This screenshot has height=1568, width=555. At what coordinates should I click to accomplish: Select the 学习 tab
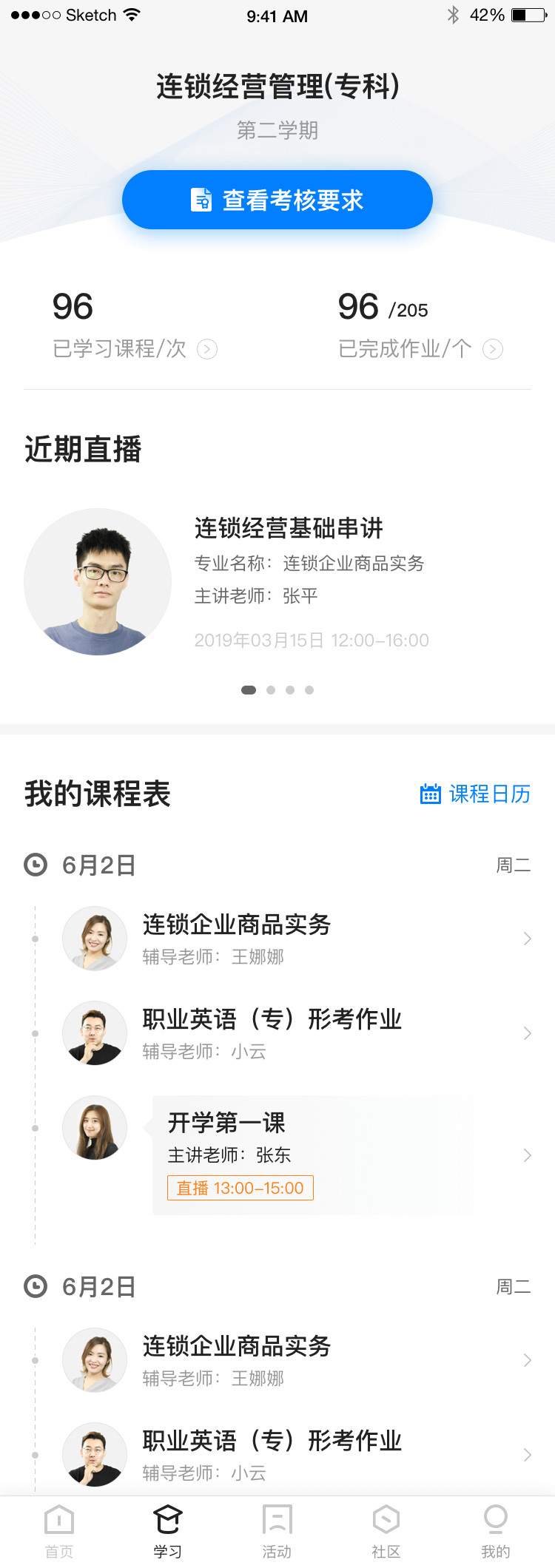pos(168,1531)
